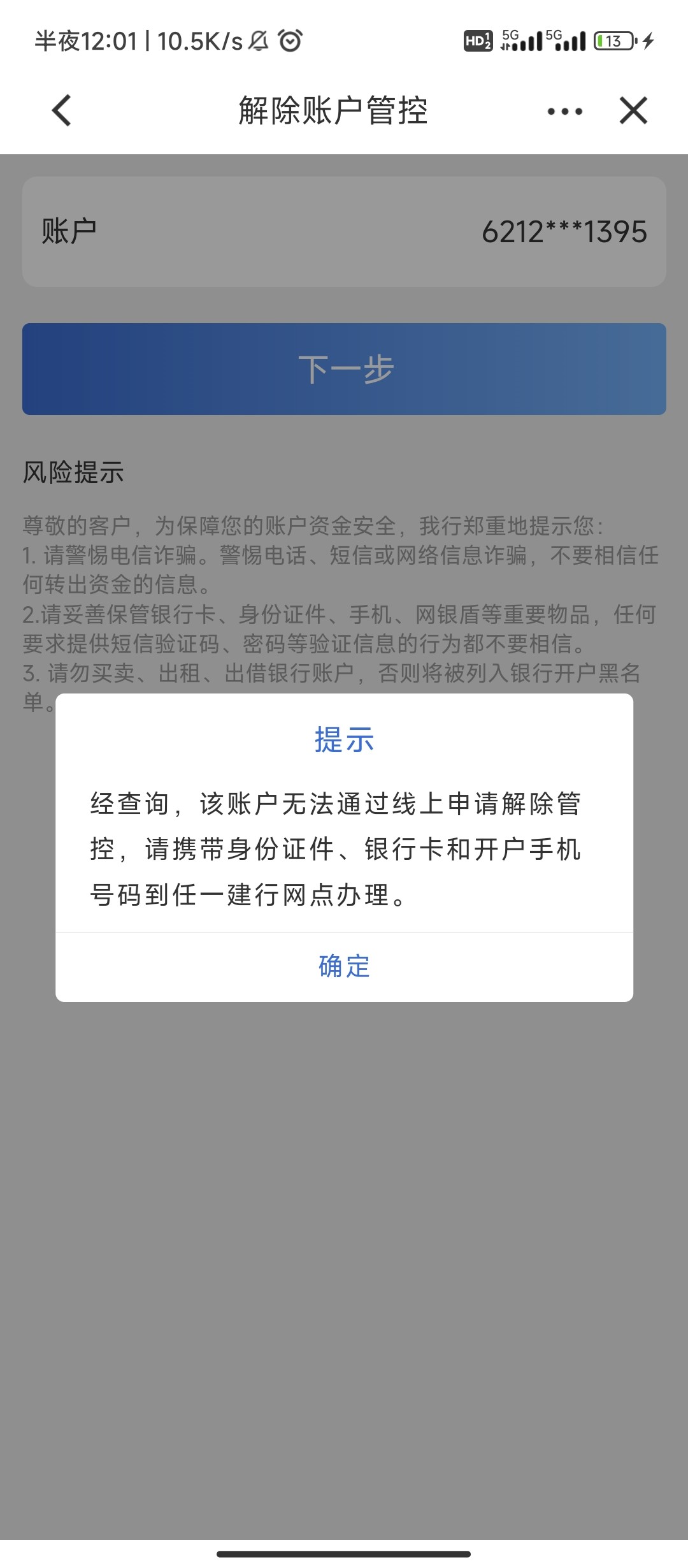
Task: Go back using the top-left arrow
Action: click(62, 111)
